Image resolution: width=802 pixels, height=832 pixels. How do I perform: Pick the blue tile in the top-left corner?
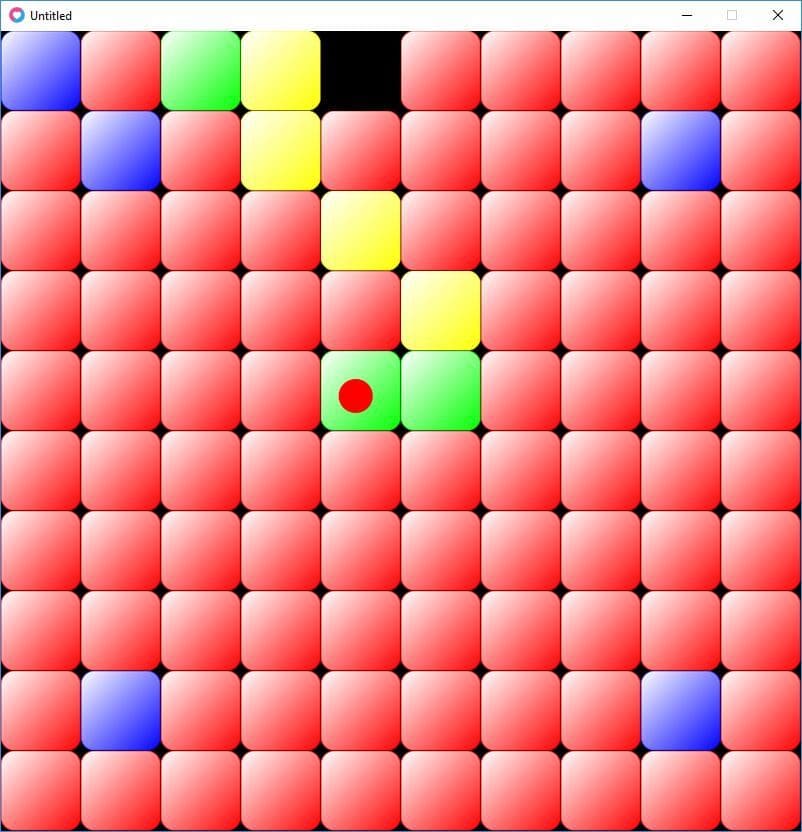41,71
